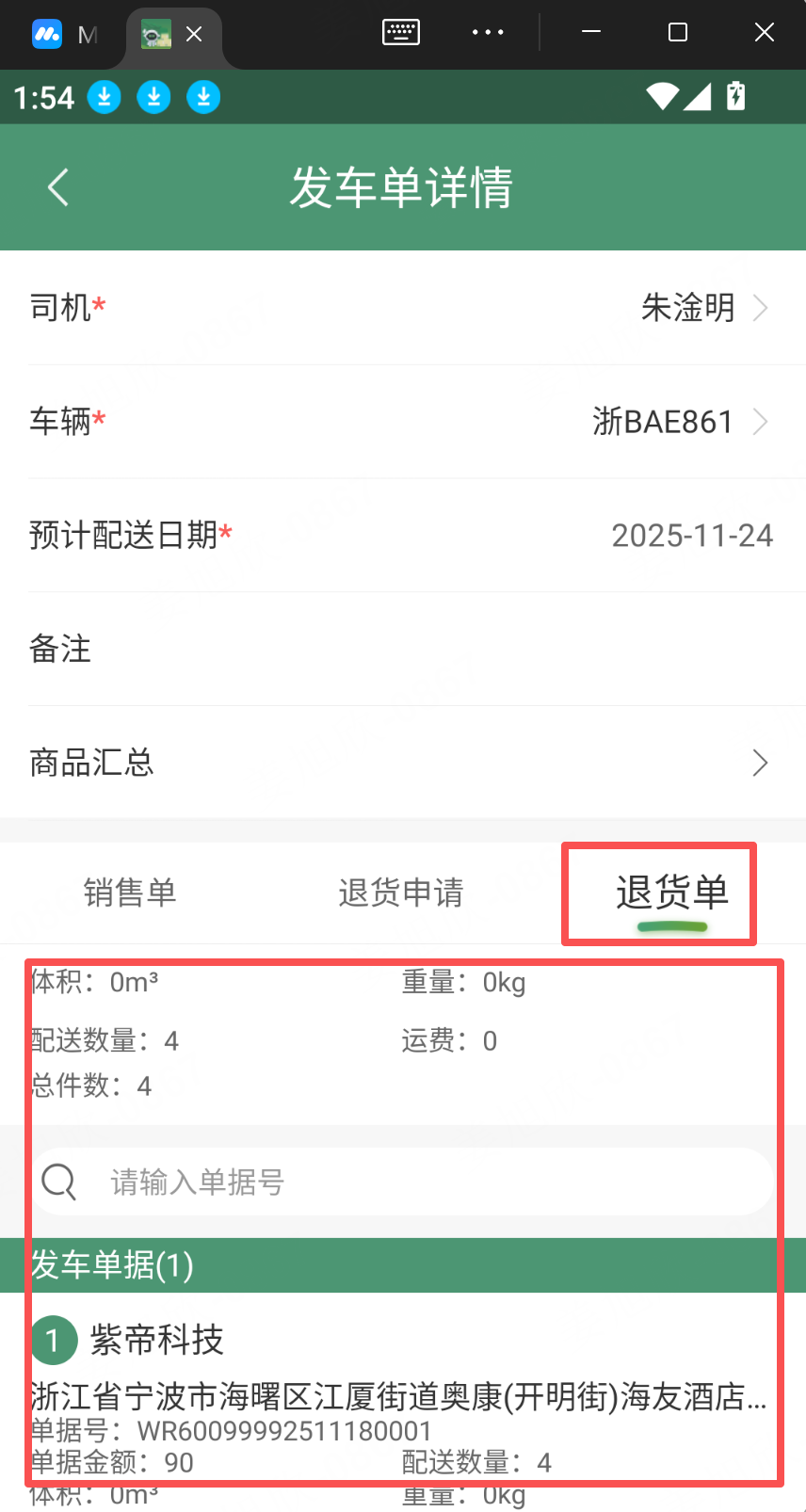Open the 司机 selection row
The height and width of the screenshot is (1512, 806).
click(403, 308)
